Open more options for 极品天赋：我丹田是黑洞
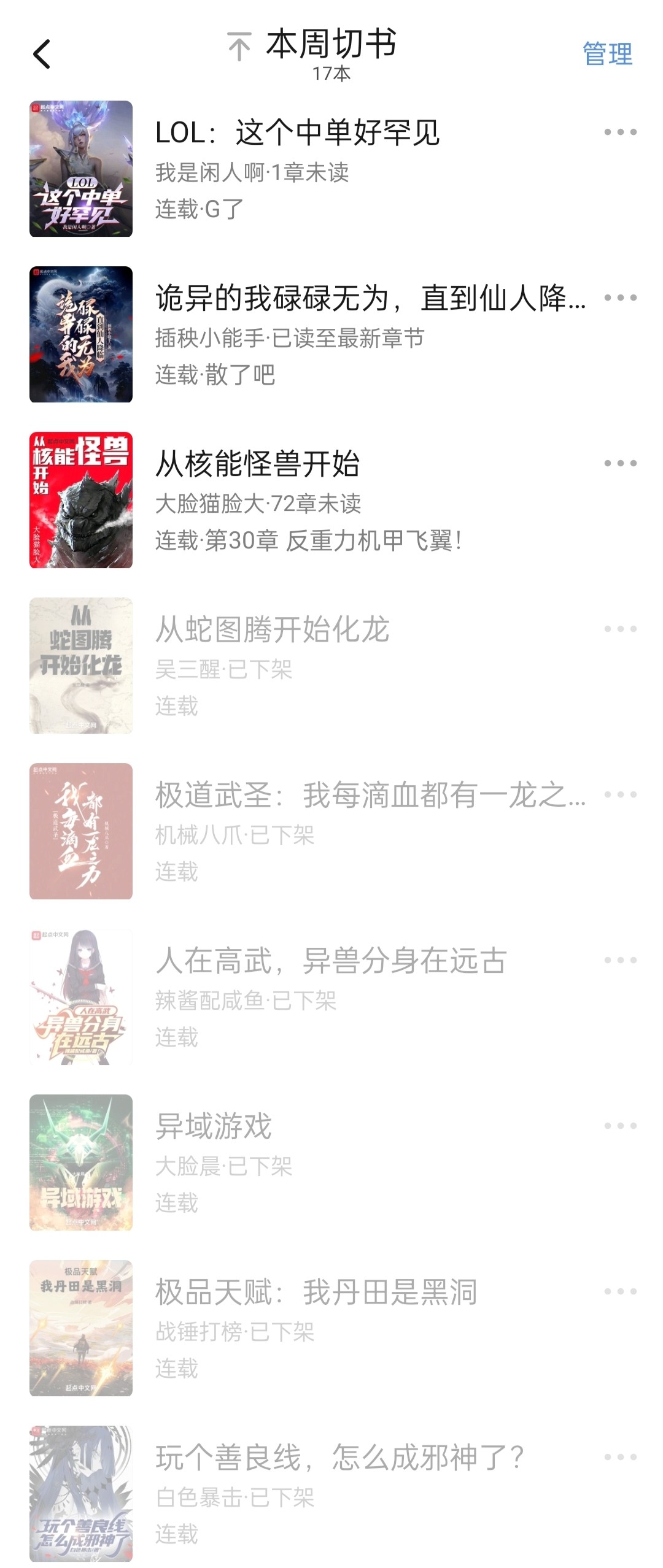Viewport: 663px width, 1568px height. click(620, 1291)
